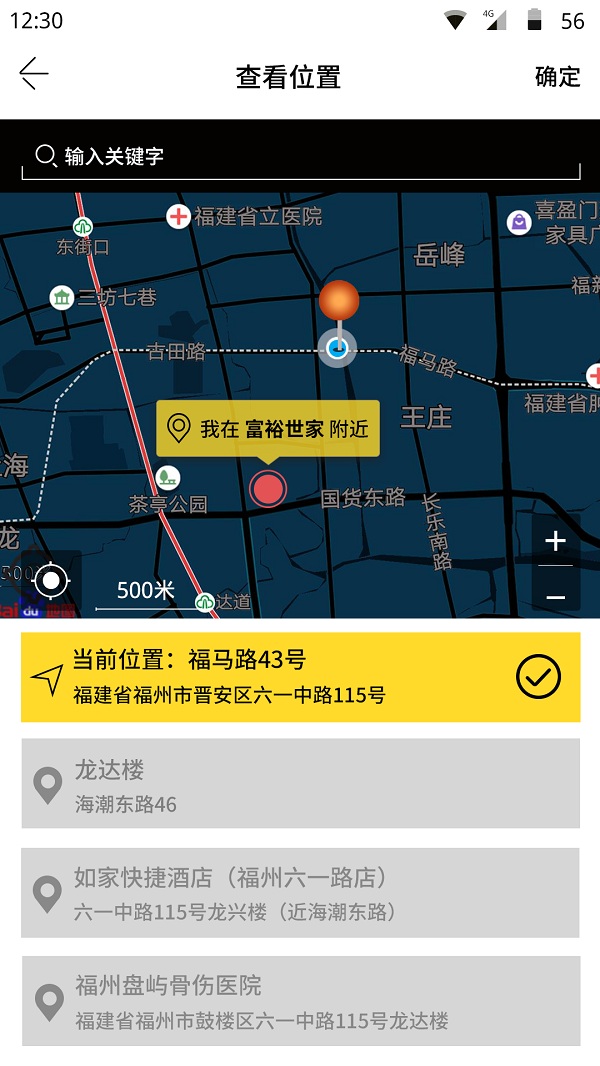Tap the 输入关键字 search field
The height and width of the screenshot is (1066, 600).
(x=301, y=157)
